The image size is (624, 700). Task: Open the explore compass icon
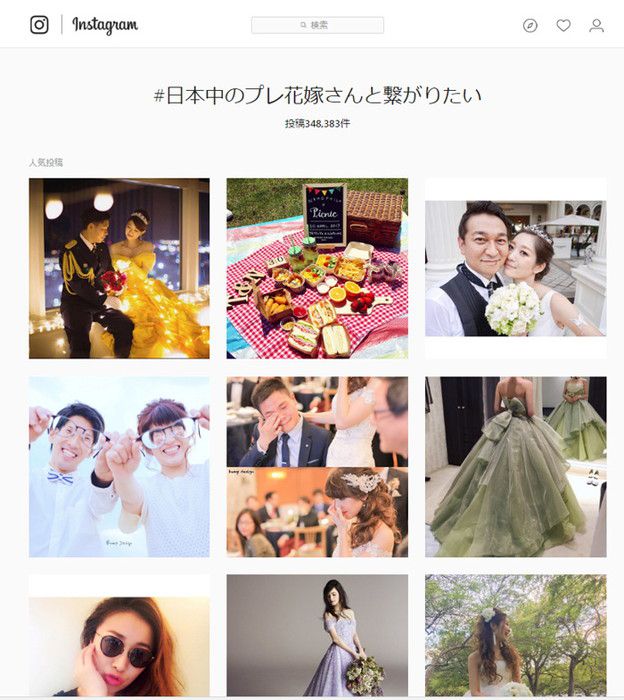(530, 25)
